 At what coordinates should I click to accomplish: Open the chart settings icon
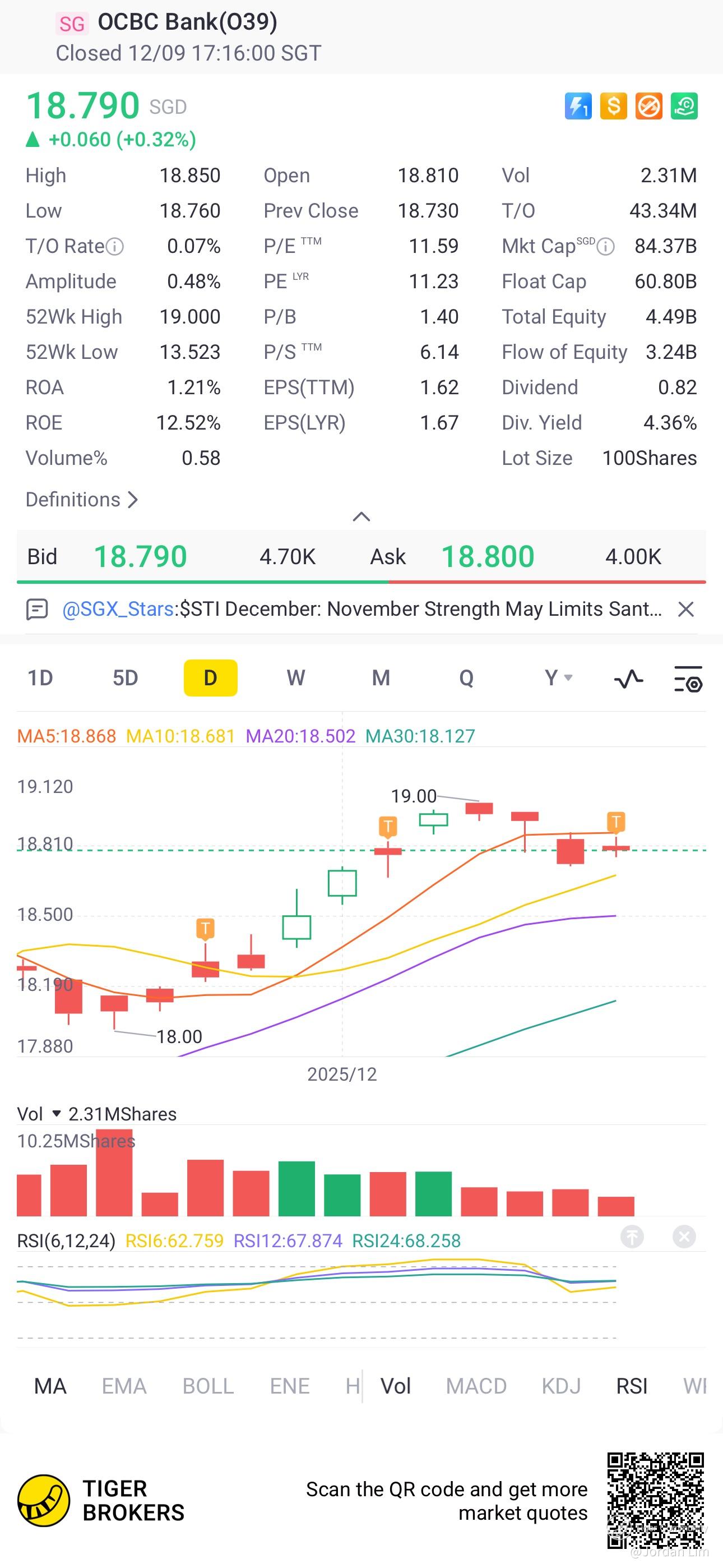click(x=688, y=679)
